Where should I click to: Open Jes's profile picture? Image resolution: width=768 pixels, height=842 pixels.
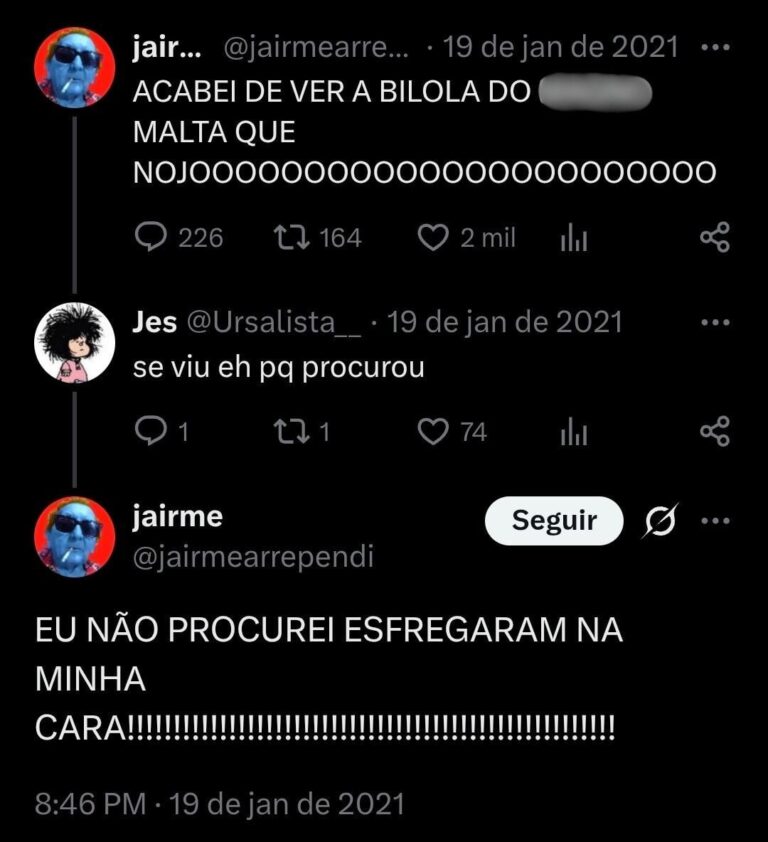click(x=74, y=343)
